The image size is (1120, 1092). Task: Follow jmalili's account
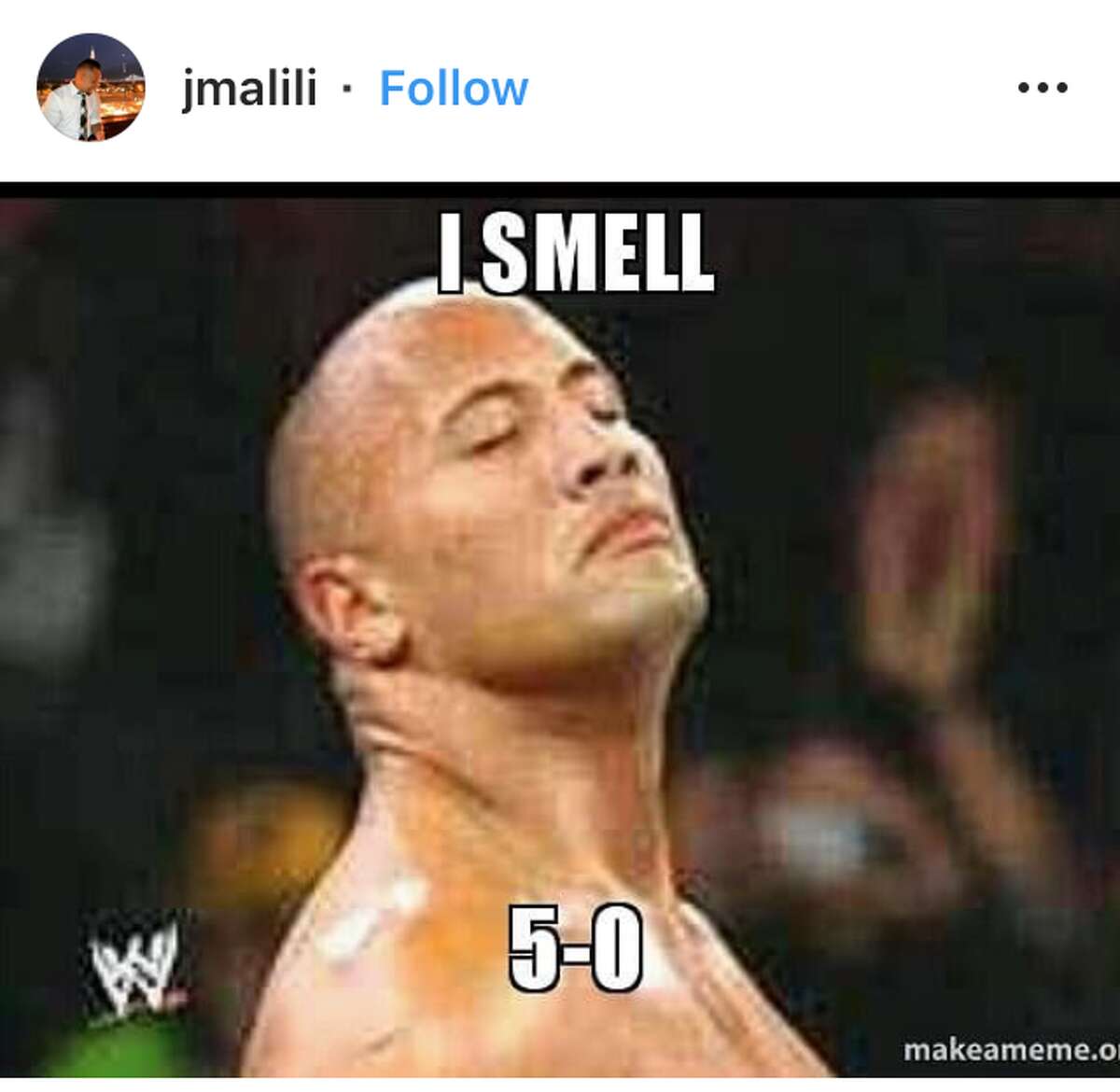[x=454, y=89]
